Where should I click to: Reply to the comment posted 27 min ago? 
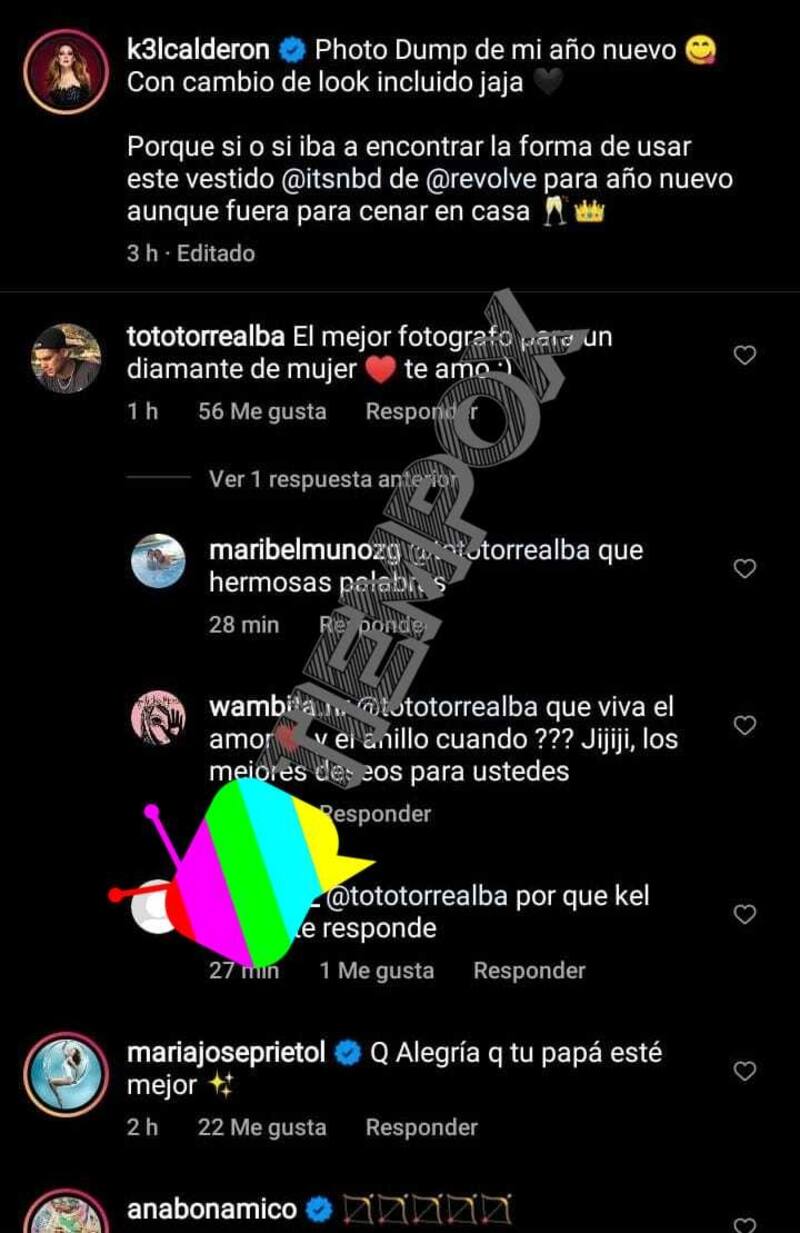[x=529, y=970]
